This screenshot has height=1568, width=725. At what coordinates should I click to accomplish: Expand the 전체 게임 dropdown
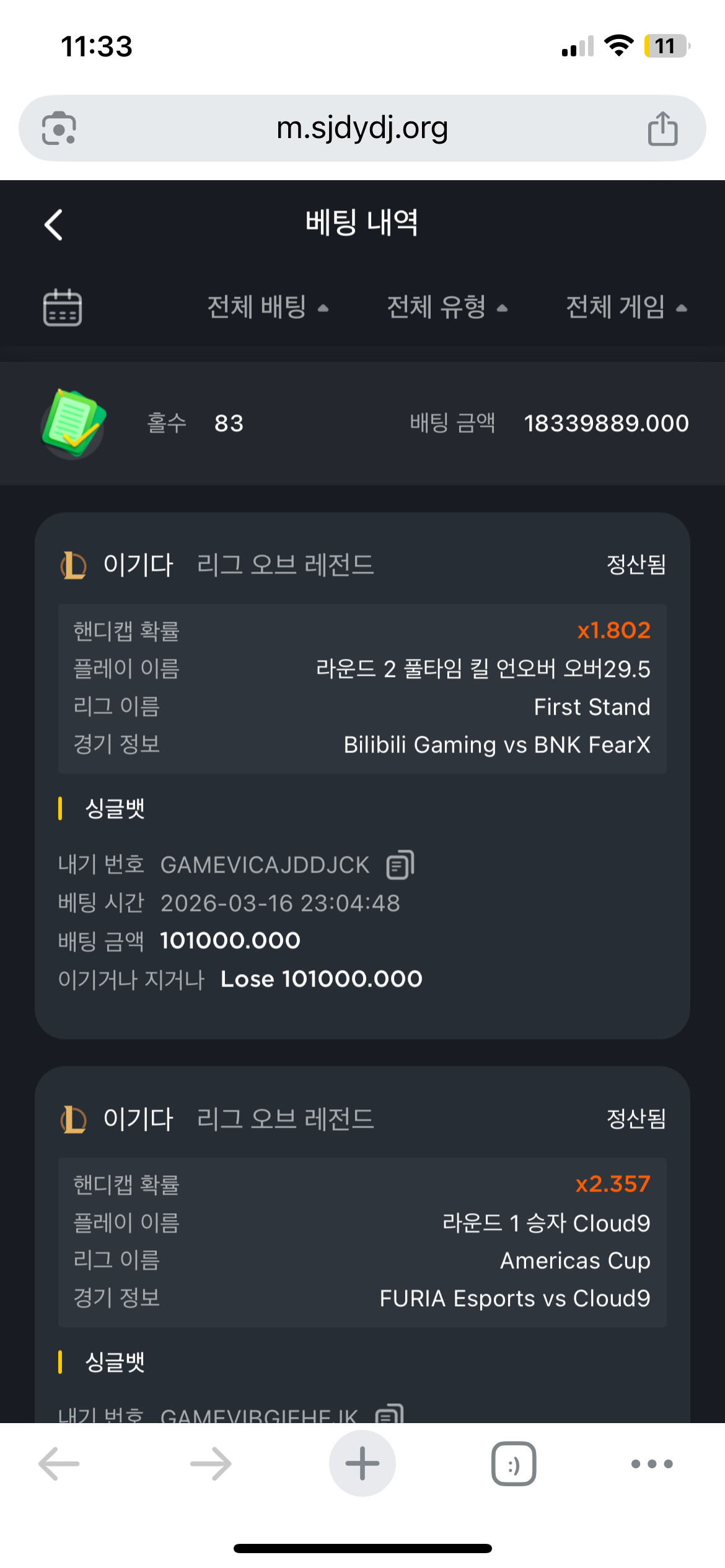[626, 307]
